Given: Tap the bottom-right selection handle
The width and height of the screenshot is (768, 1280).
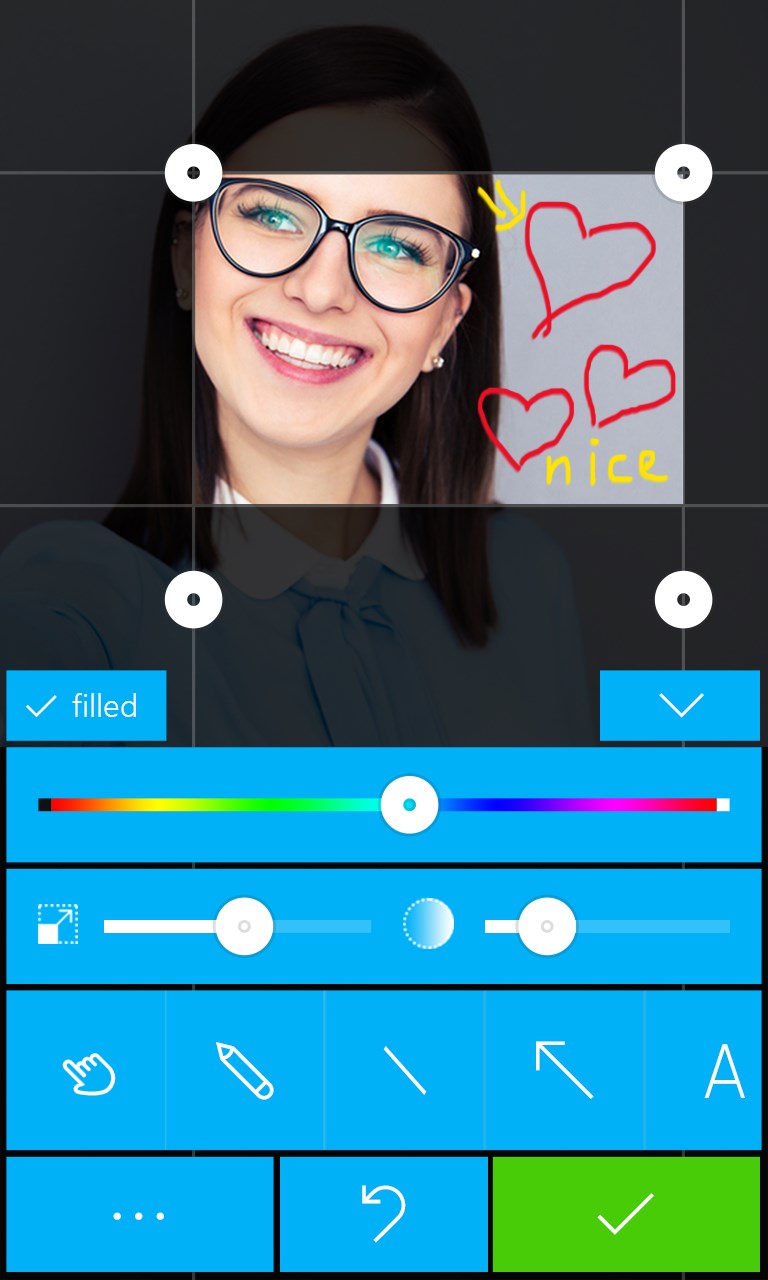Looking at the screenshot, I should [683, 600].
